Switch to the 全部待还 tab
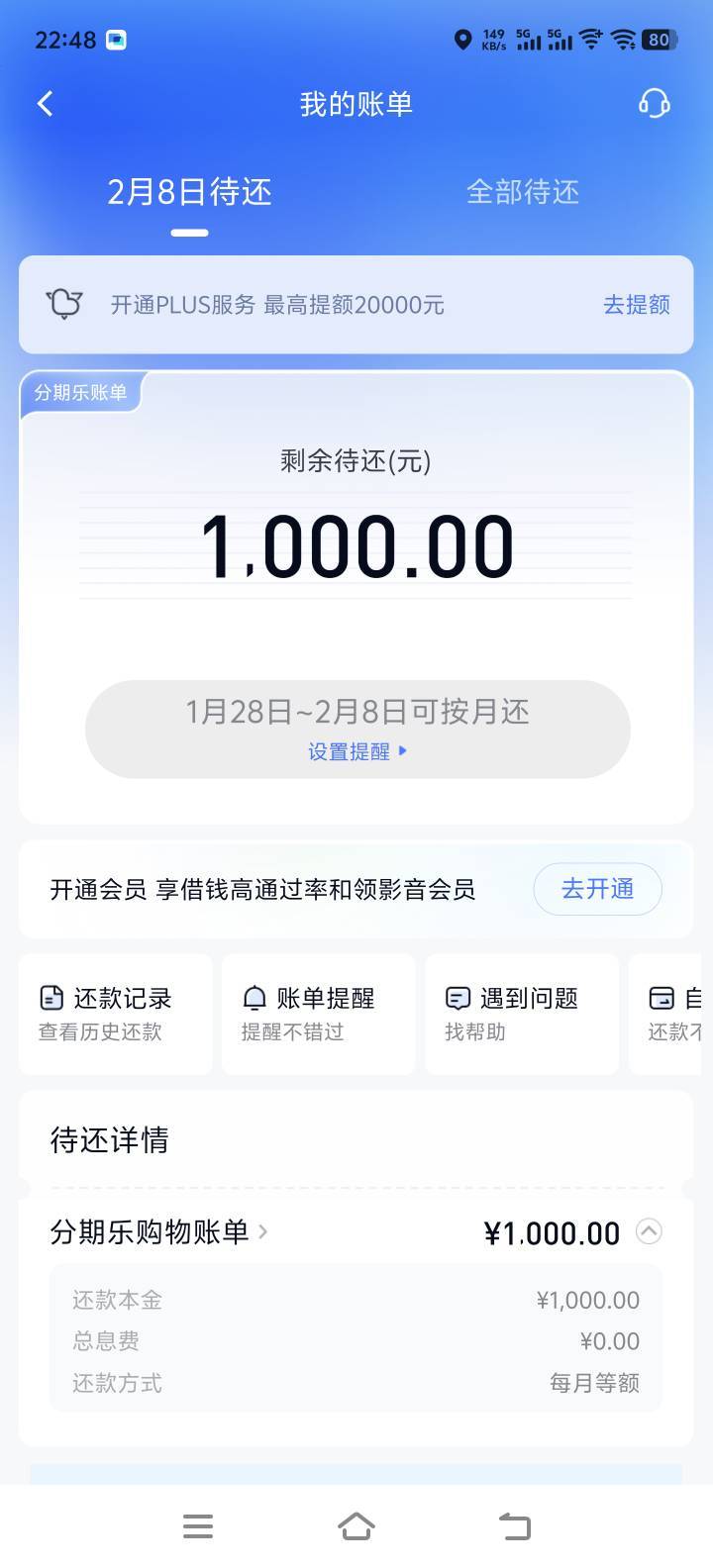713x1568 pixels. (x=523, y=192)
